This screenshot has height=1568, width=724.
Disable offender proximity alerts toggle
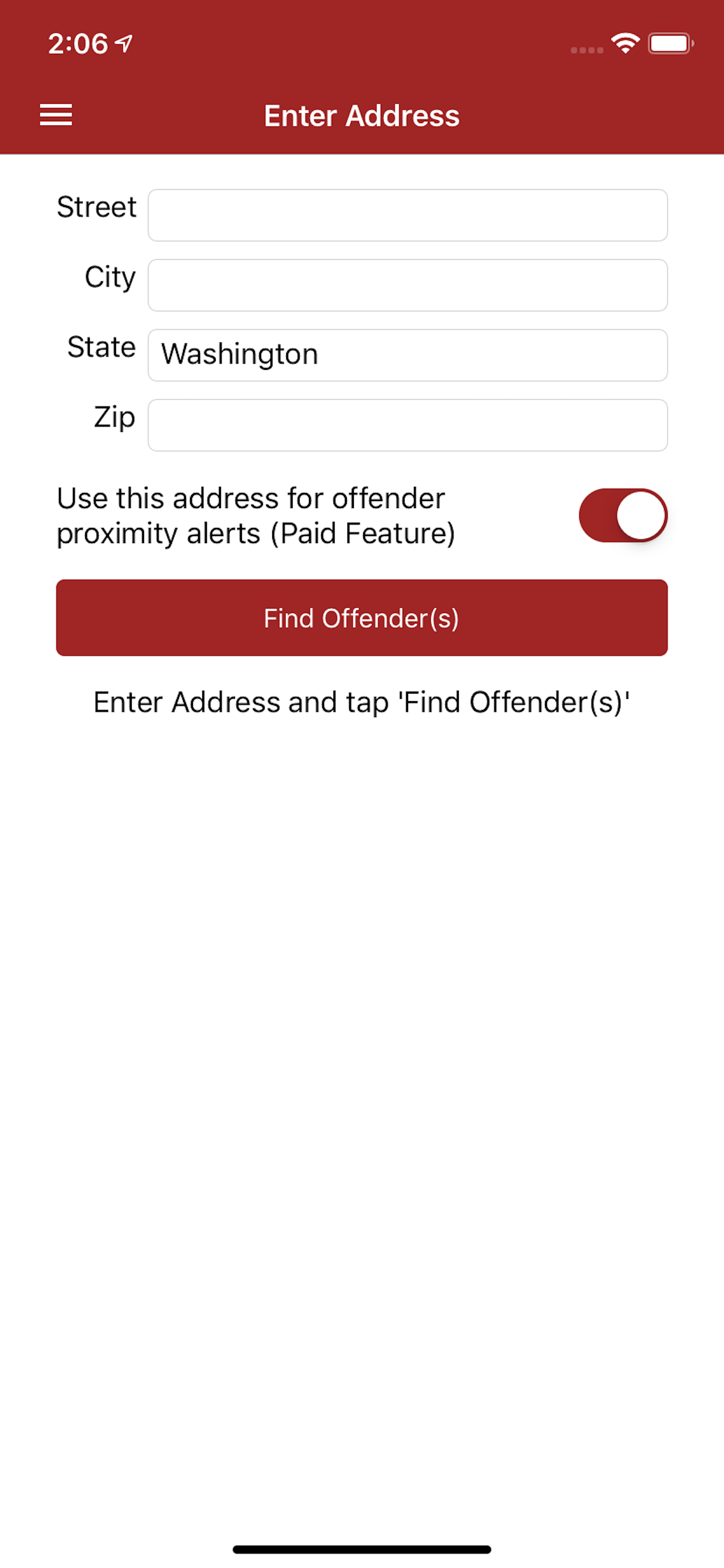click(622, 515)
